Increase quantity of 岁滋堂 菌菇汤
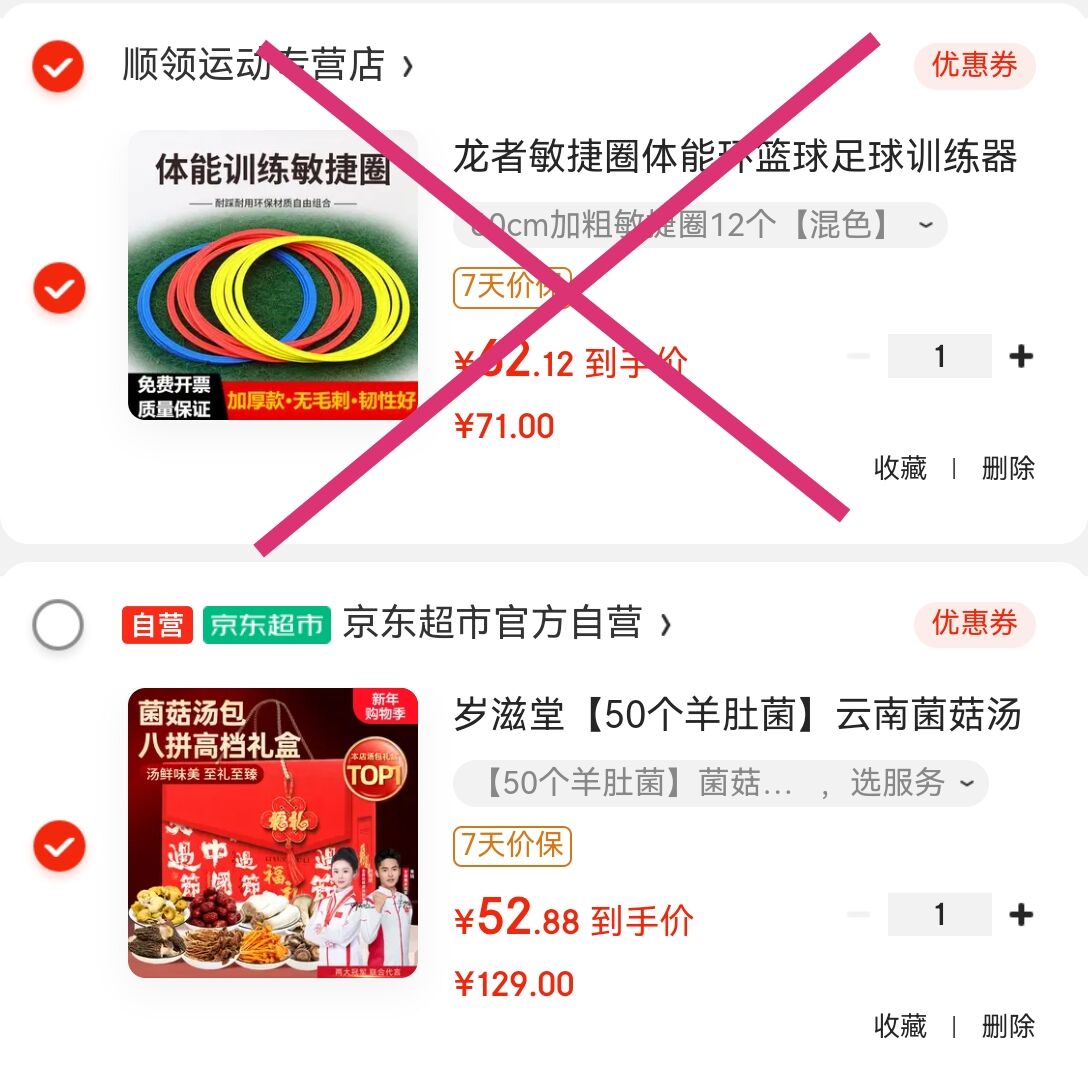This screenshot has width=1088, height=1079. coord(1021,914)
